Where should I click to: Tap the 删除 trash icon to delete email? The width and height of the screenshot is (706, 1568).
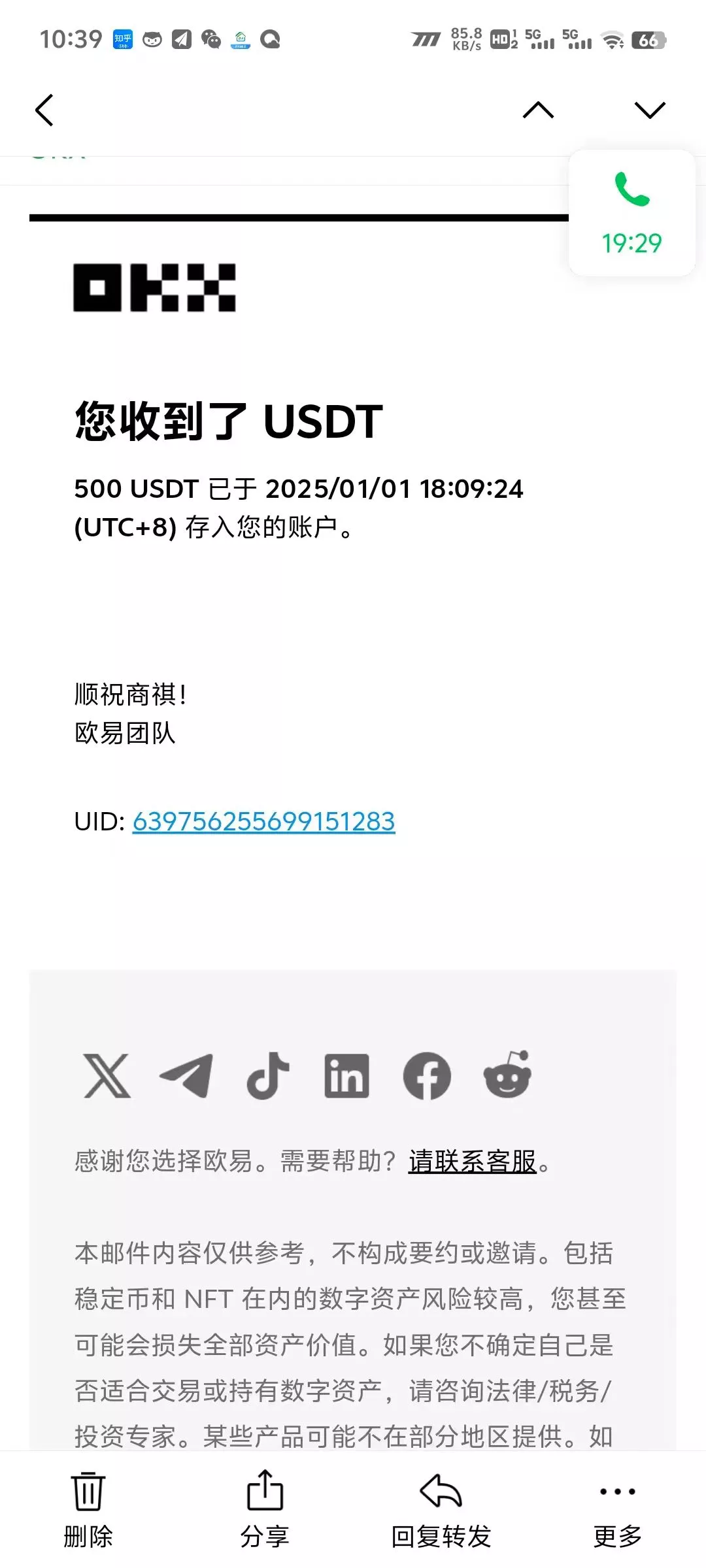pos(88,1496)
